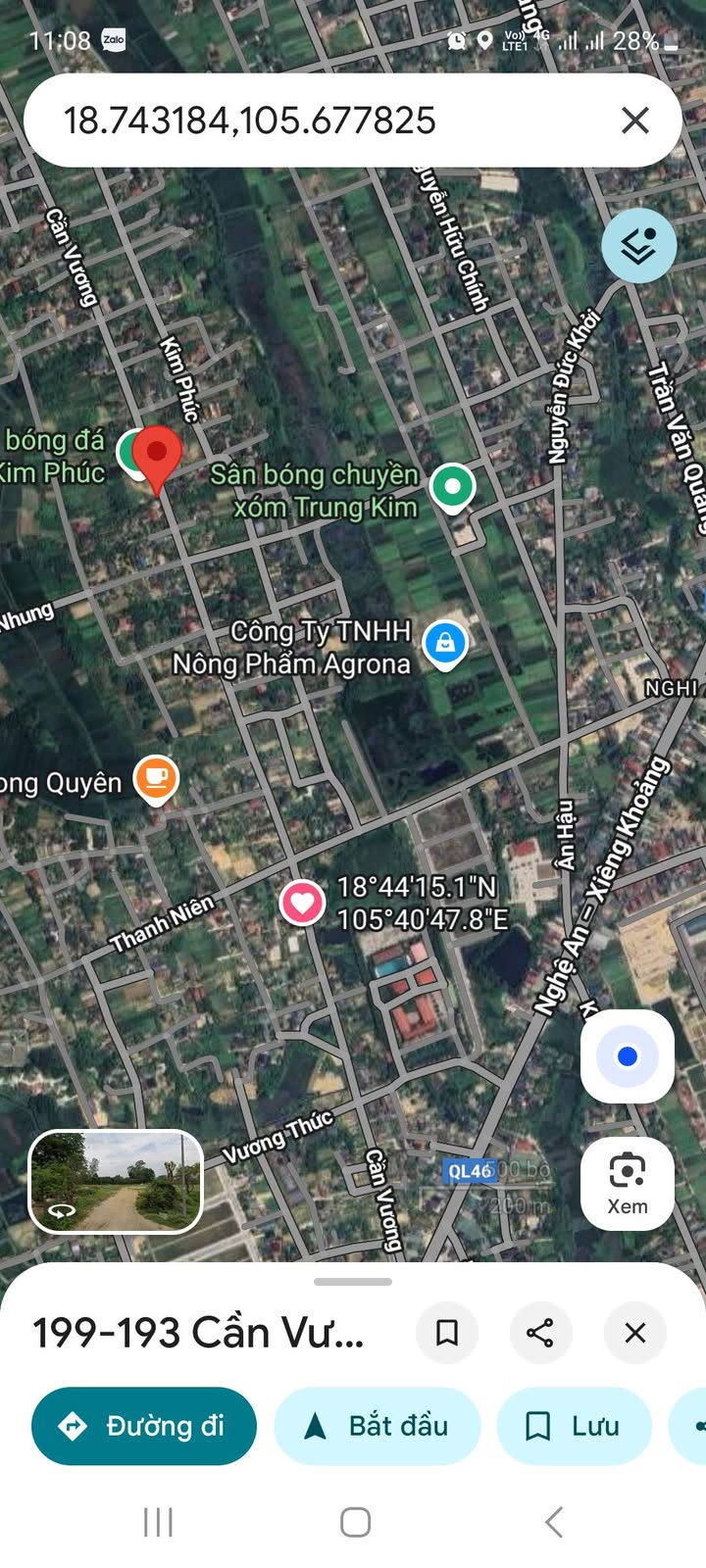Close the place details panel
The width and height of the screenshot is (706, 1568).
(x=635, y=1333)
